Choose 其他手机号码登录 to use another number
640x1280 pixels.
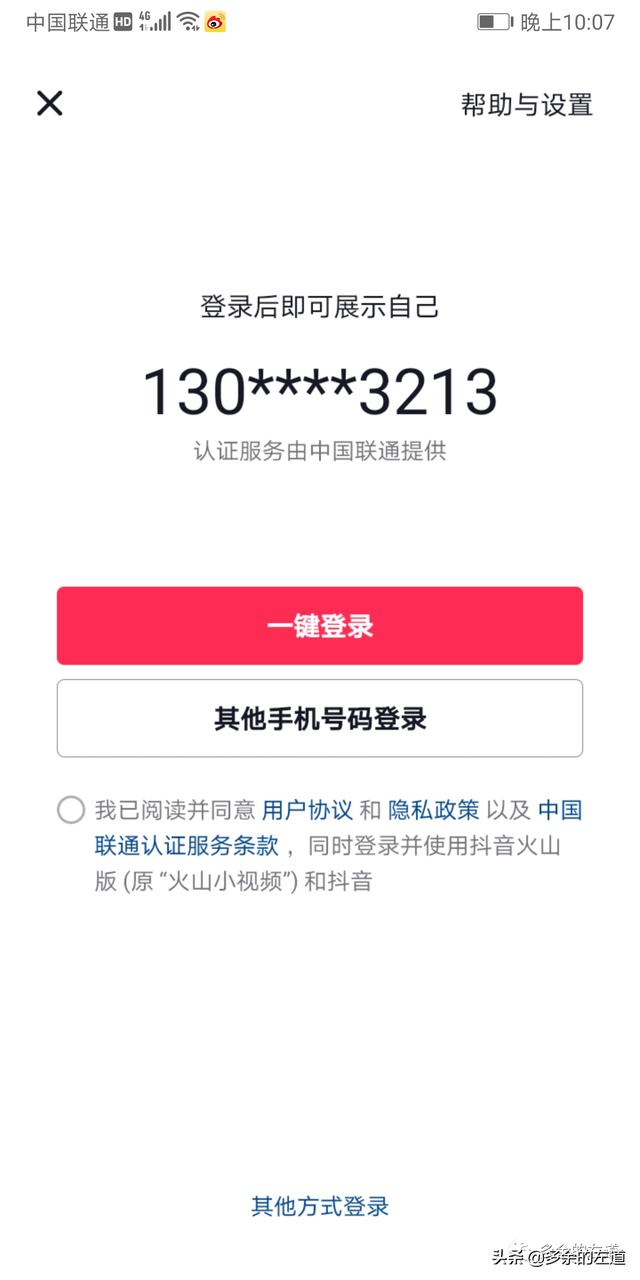tap(320, 718)
